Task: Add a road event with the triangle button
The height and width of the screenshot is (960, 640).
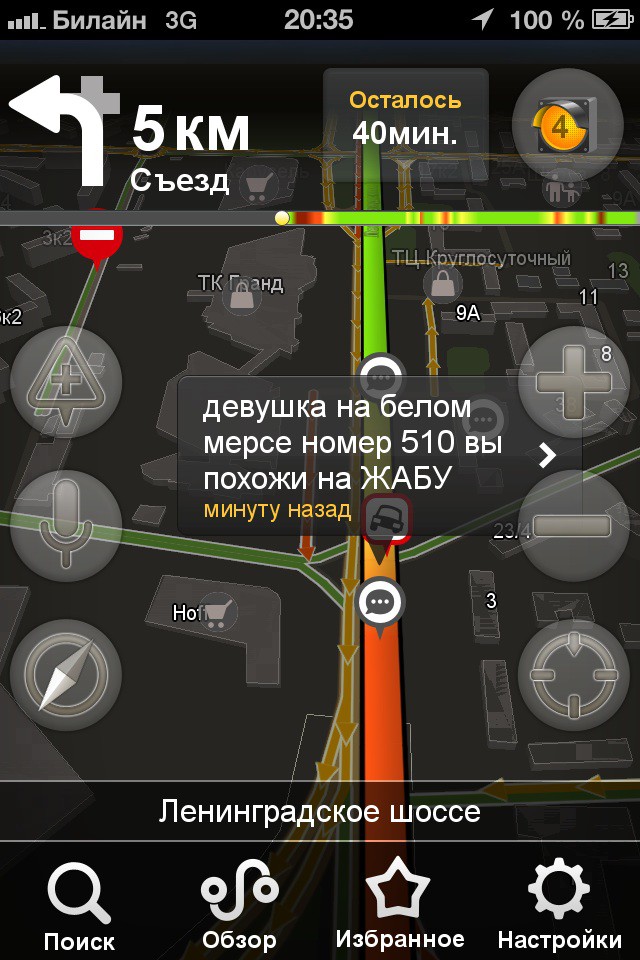Action: tap(66, 381)
